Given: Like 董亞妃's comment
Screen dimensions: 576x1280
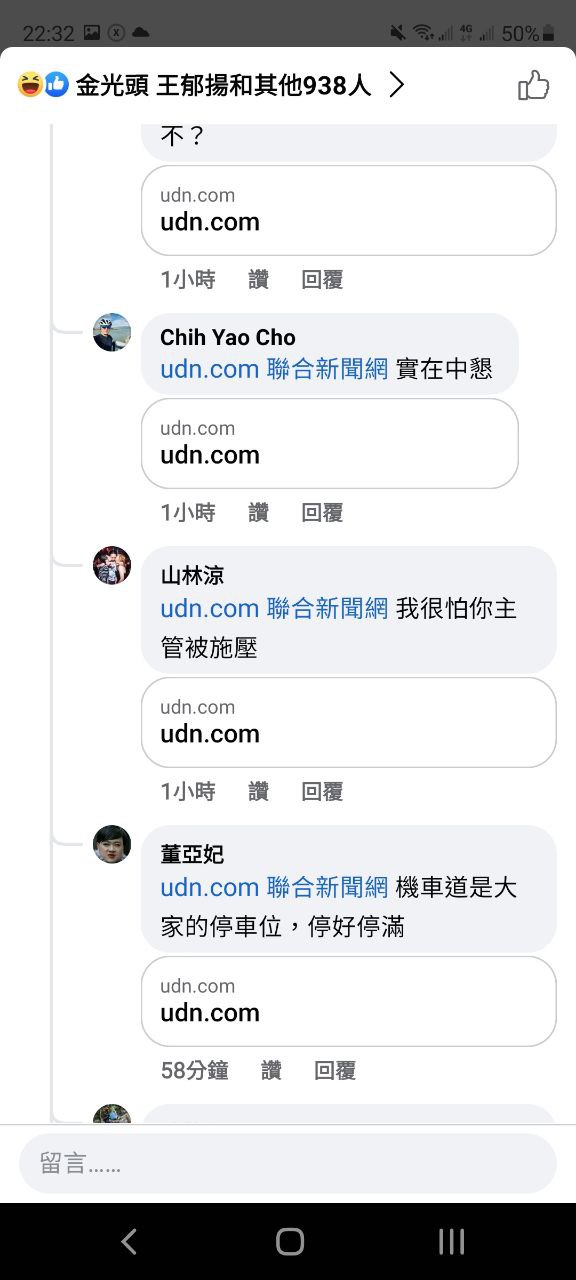Looking at the screenshot, I should 271,1071.
